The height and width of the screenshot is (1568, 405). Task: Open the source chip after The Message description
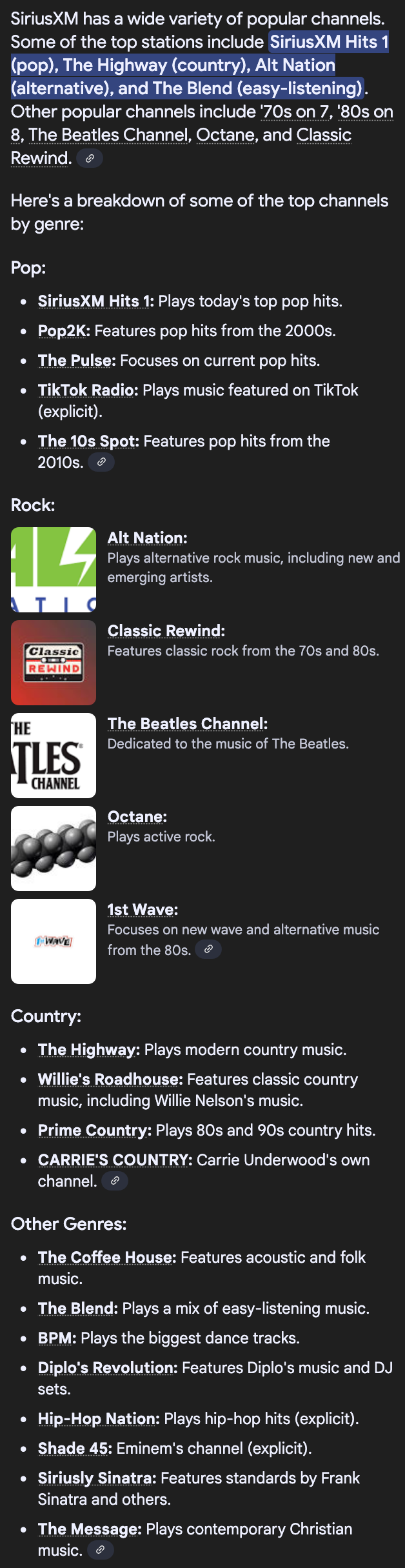pos(100,1550)
